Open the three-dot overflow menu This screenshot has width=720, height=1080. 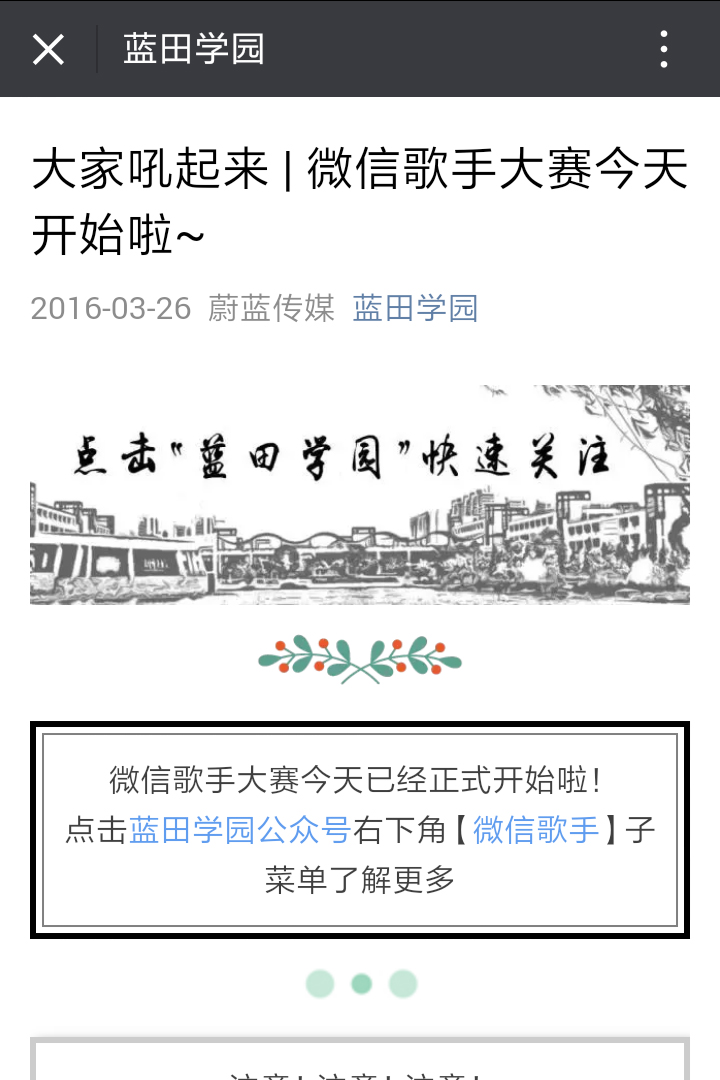[664, 49]
